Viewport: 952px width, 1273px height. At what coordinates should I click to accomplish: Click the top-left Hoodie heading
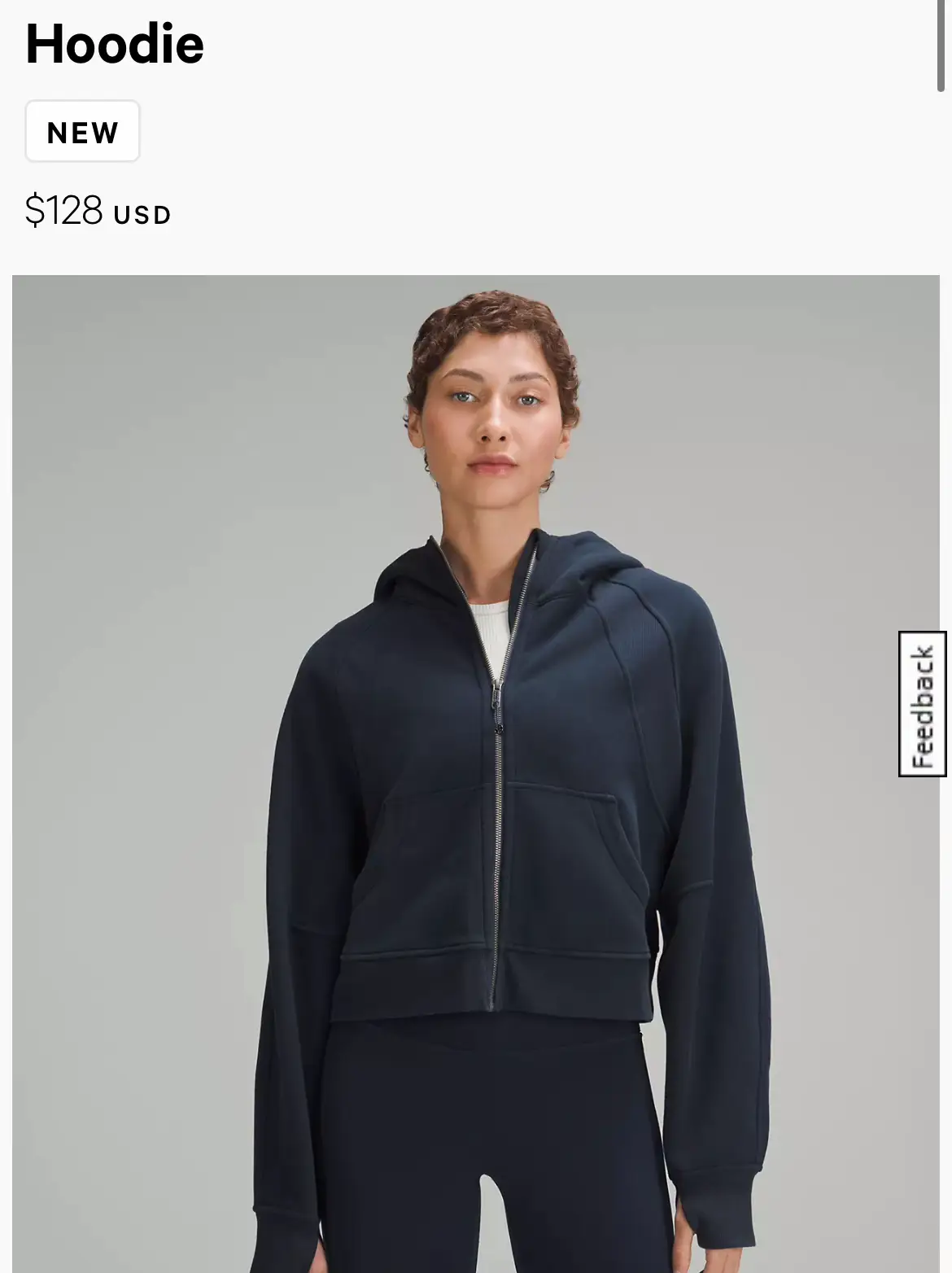pos(114,45)
